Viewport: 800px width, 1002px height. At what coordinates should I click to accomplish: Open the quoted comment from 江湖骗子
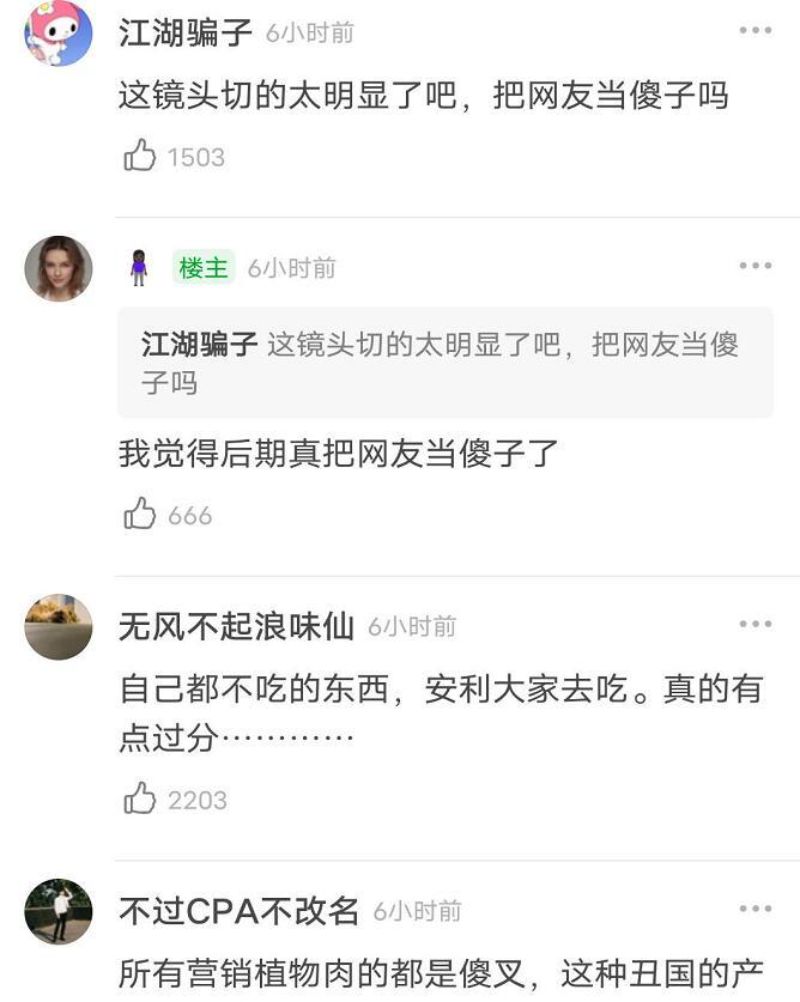[x=445, y=362]
